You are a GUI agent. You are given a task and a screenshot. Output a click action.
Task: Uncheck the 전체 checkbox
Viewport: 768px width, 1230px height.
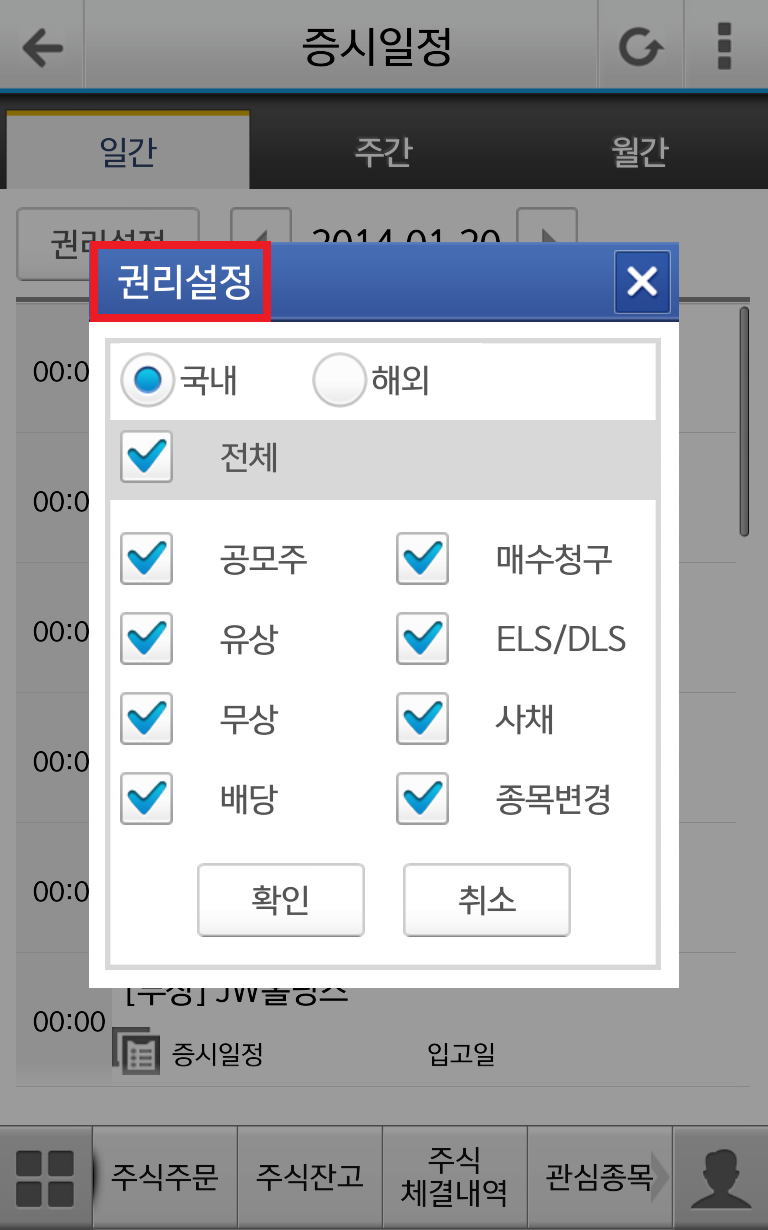pos(146,458)
